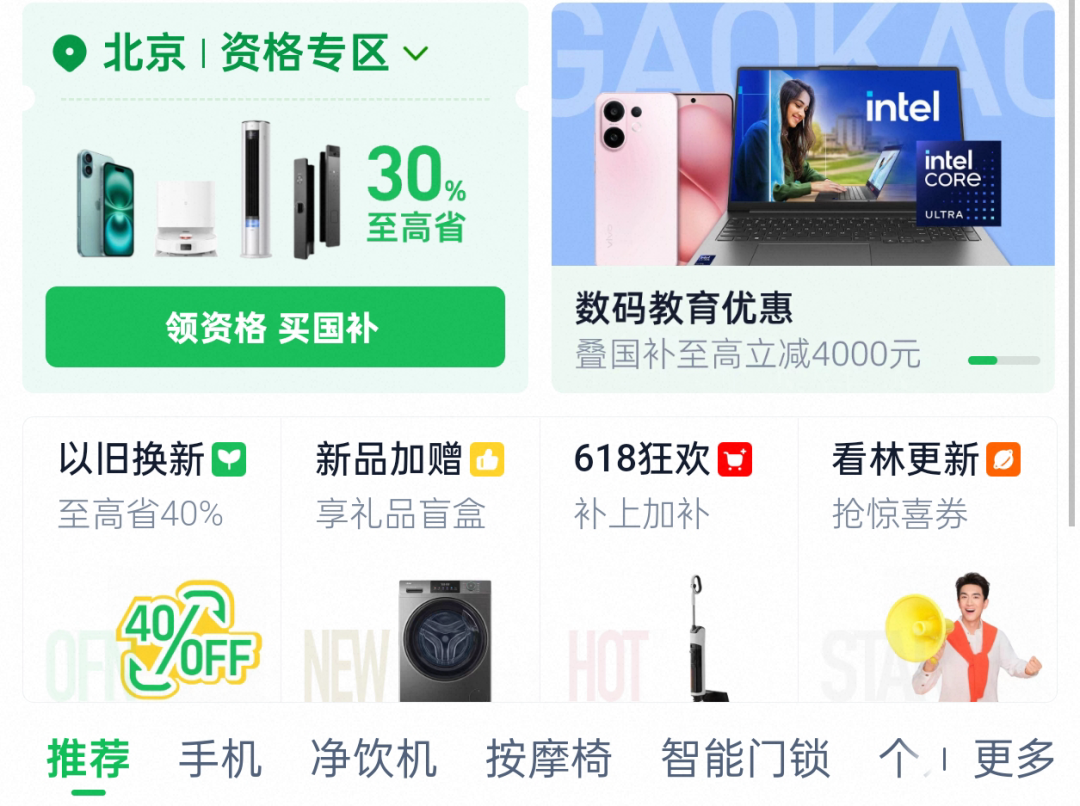Screen dimensions: 1080x806
Task: Open the 数码教育优惠 banner
Action: pos(802,200)
